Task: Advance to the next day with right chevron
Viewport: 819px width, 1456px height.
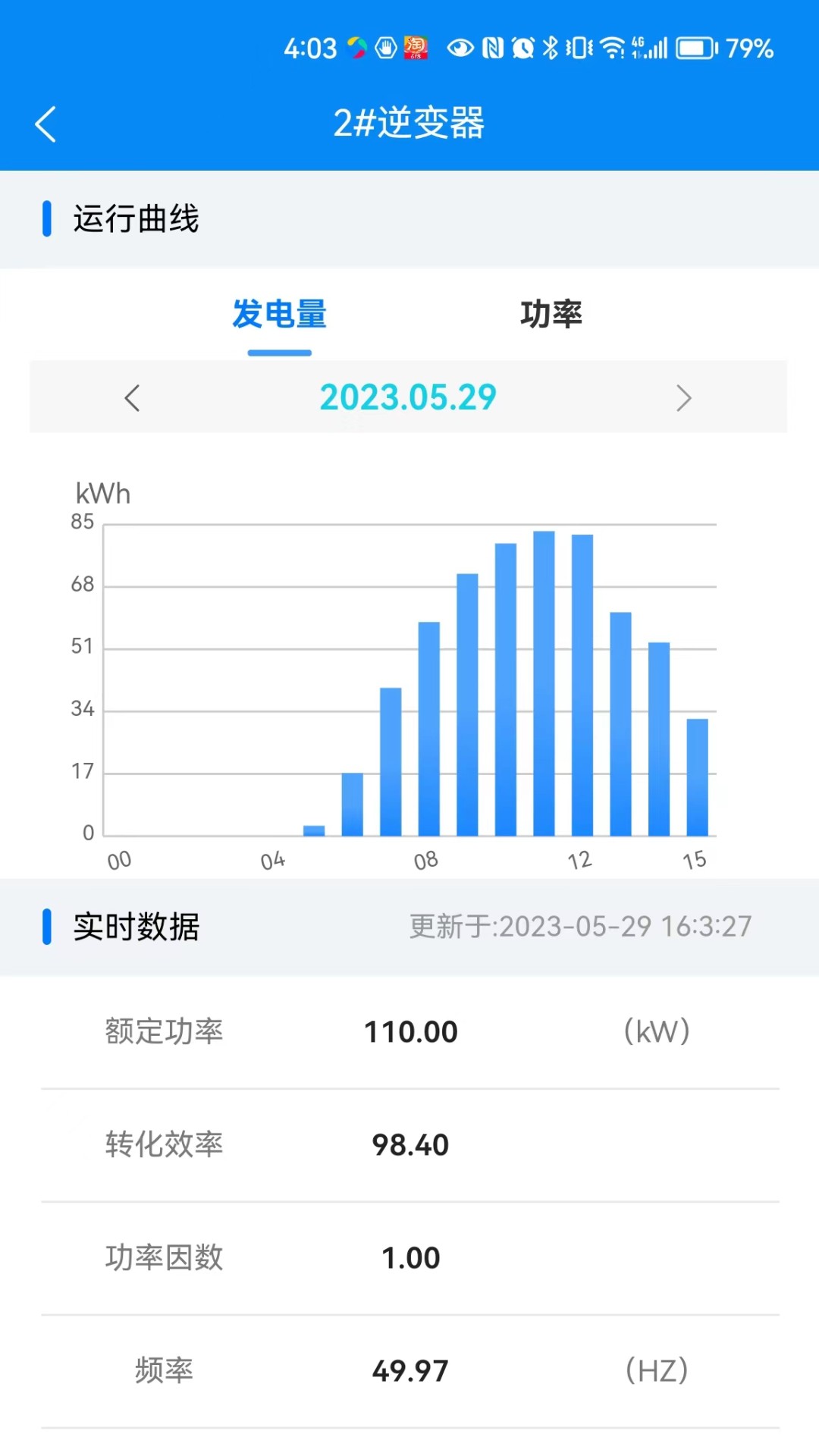Action: point(685,397)
